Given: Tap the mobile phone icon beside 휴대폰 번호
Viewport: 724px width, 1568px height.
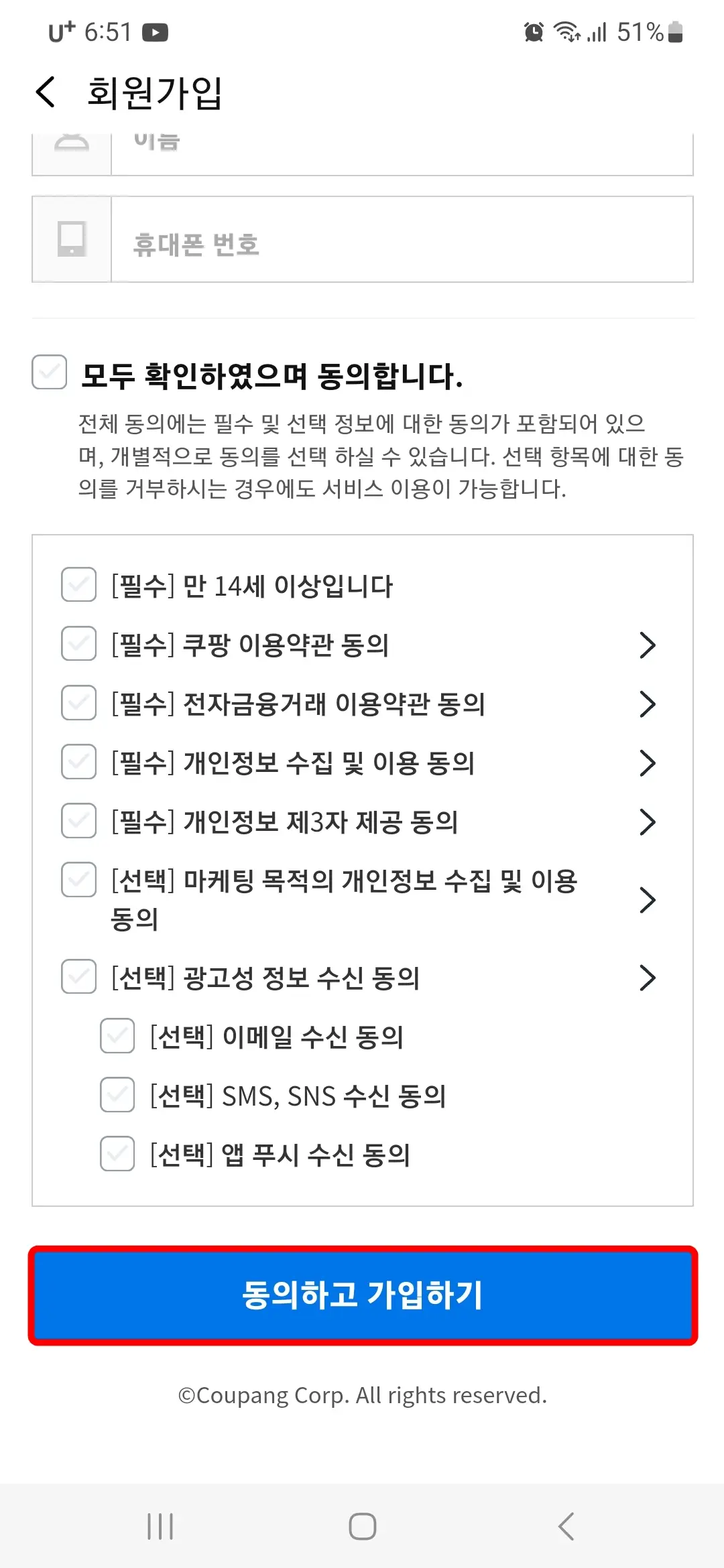Looking at the screenshot, I should coord(70,239).
